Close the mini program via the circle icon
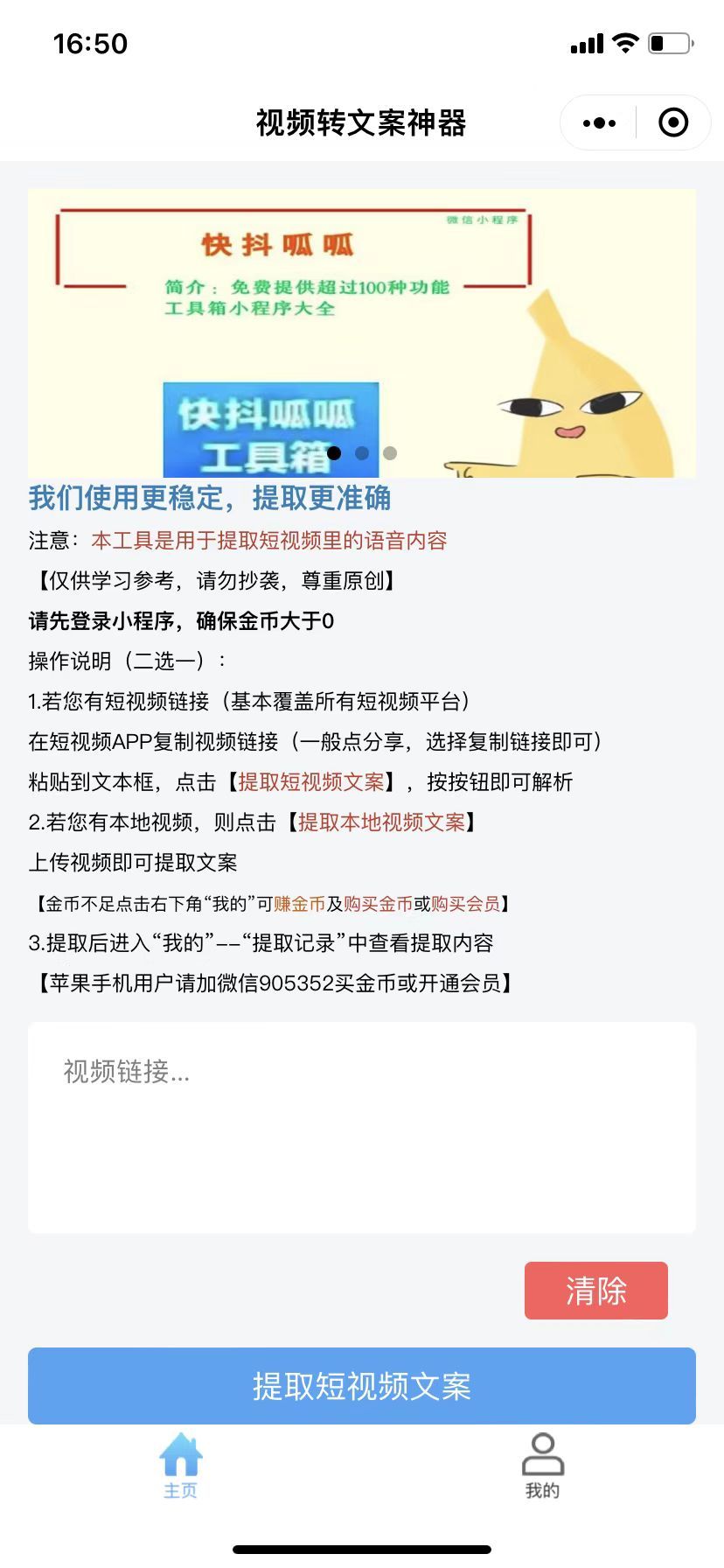Screen dimensions: 724x1568 [x=672, y=123]
